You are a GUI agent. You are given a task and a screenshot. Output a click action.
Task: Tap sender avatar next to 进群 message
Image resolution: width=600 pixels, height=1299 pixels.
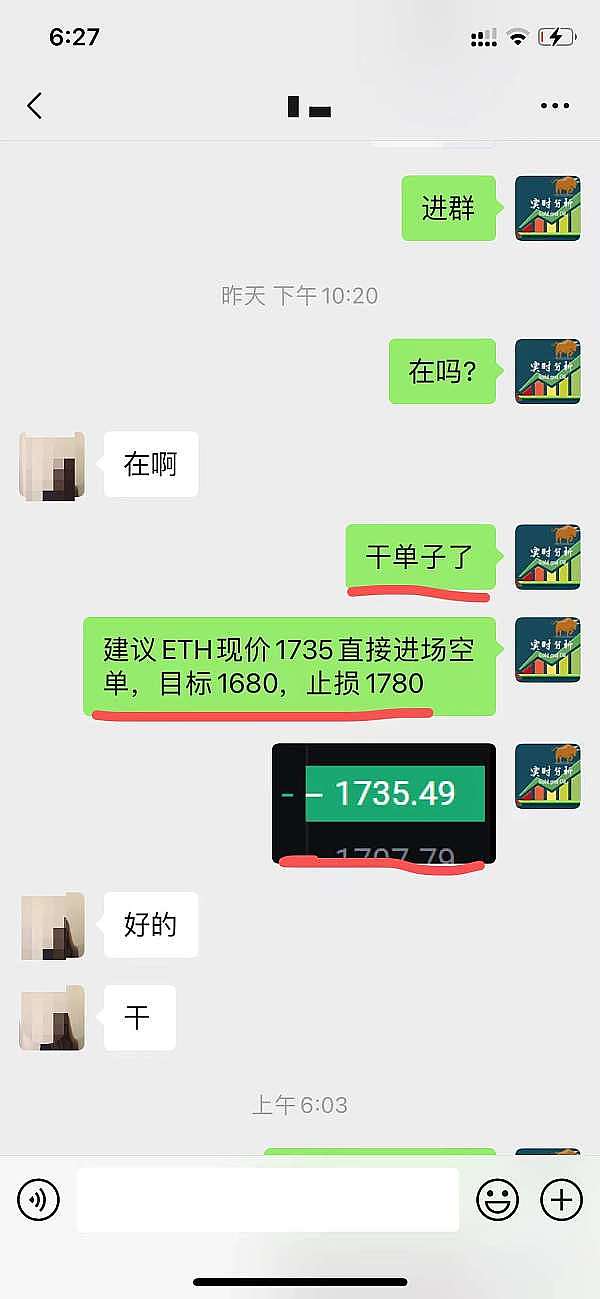click(x=547, y=208)
